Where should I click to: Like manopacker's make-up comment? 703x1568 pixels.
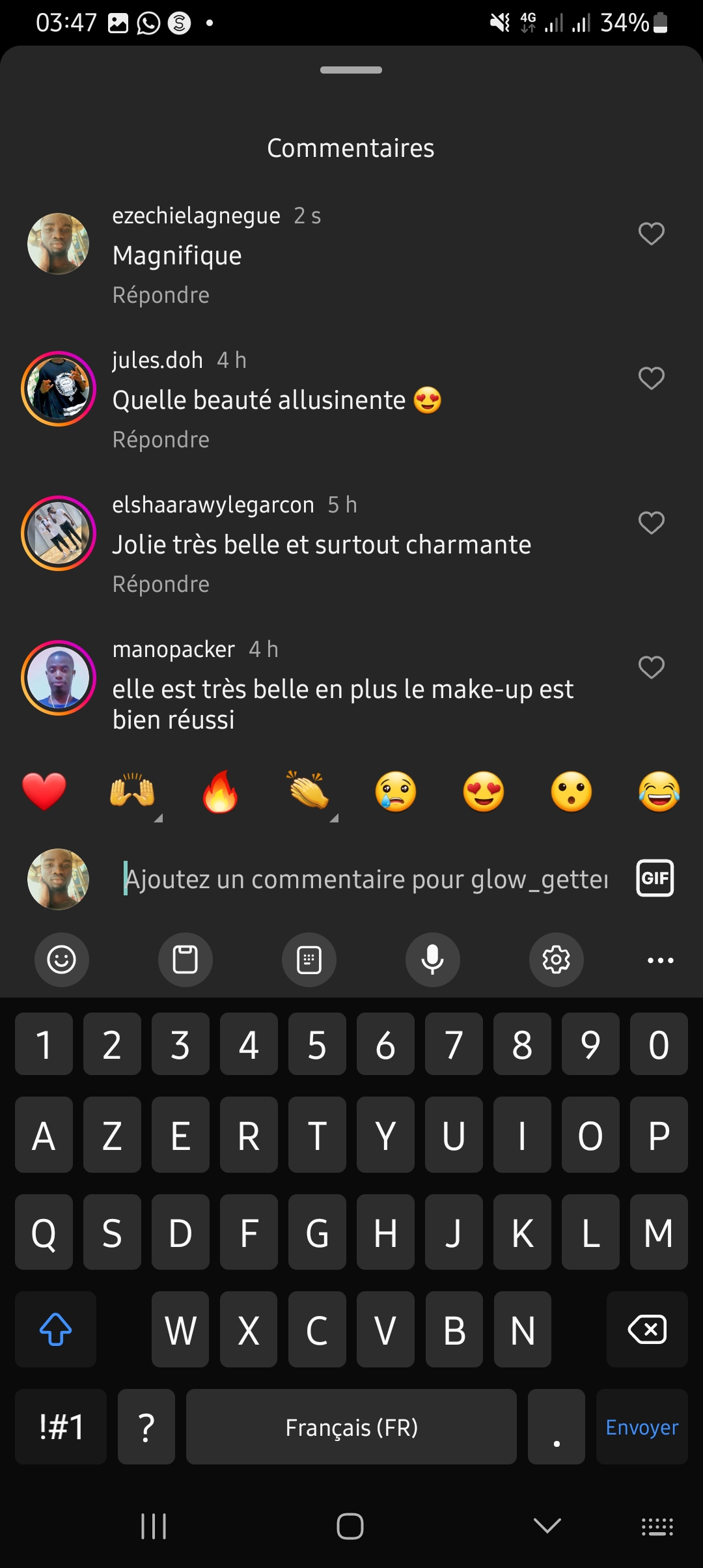651,667
